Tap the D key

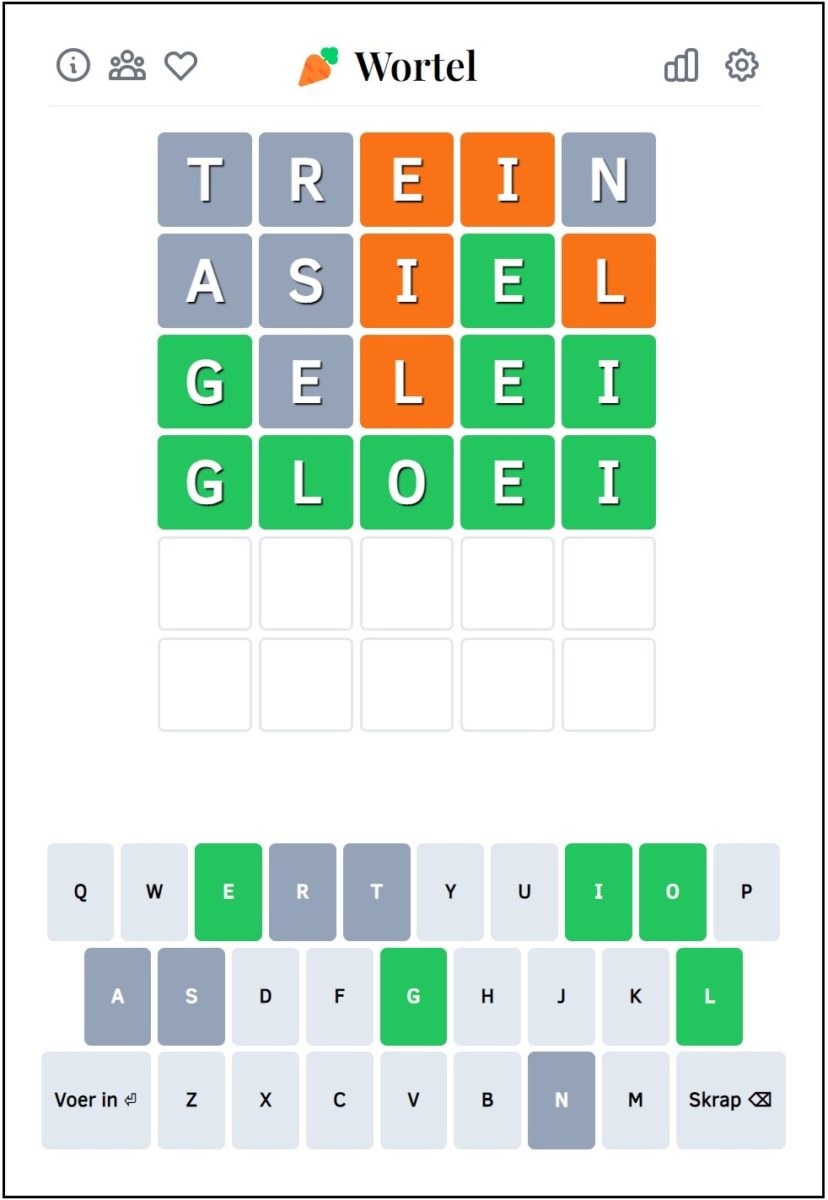pos(265,997)
